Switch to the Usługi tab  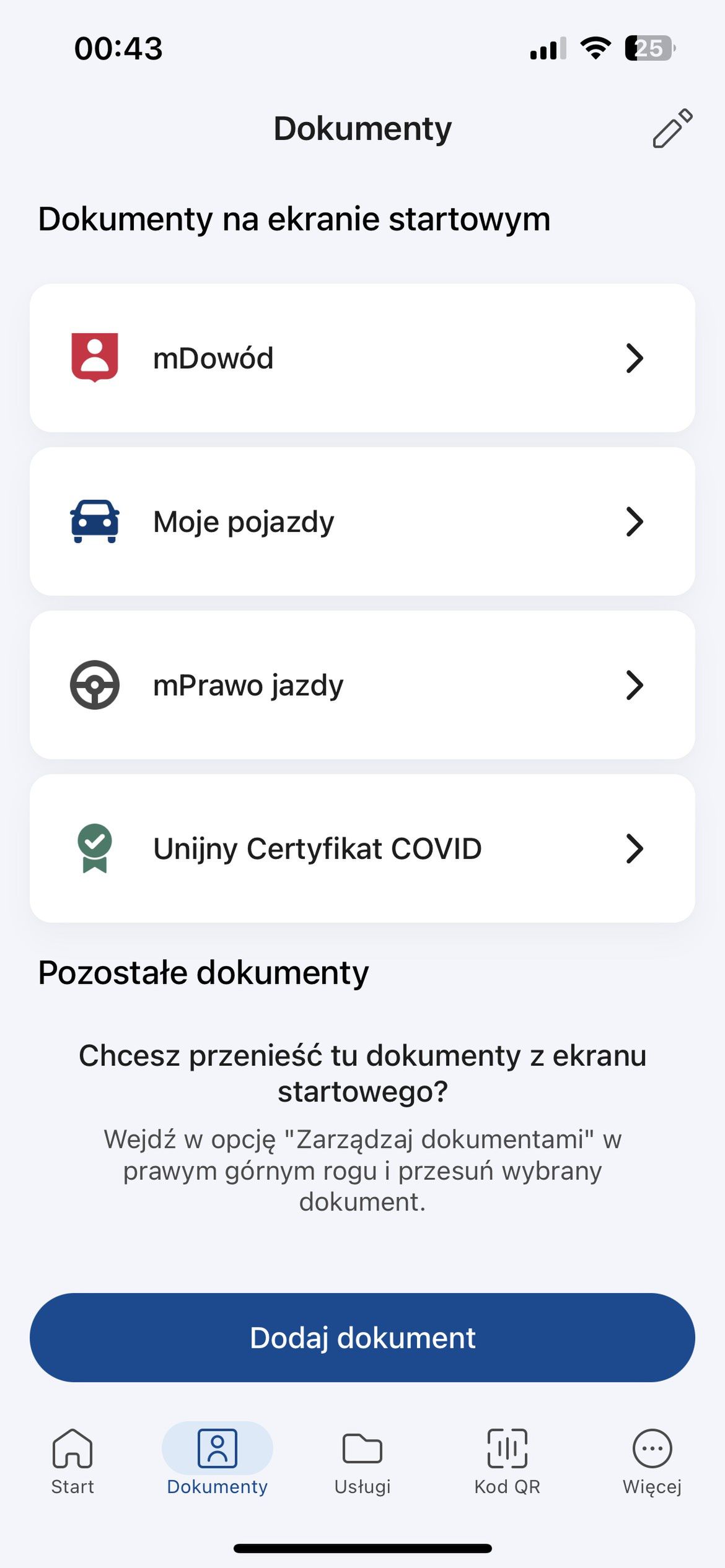[x=362, y=1468]
